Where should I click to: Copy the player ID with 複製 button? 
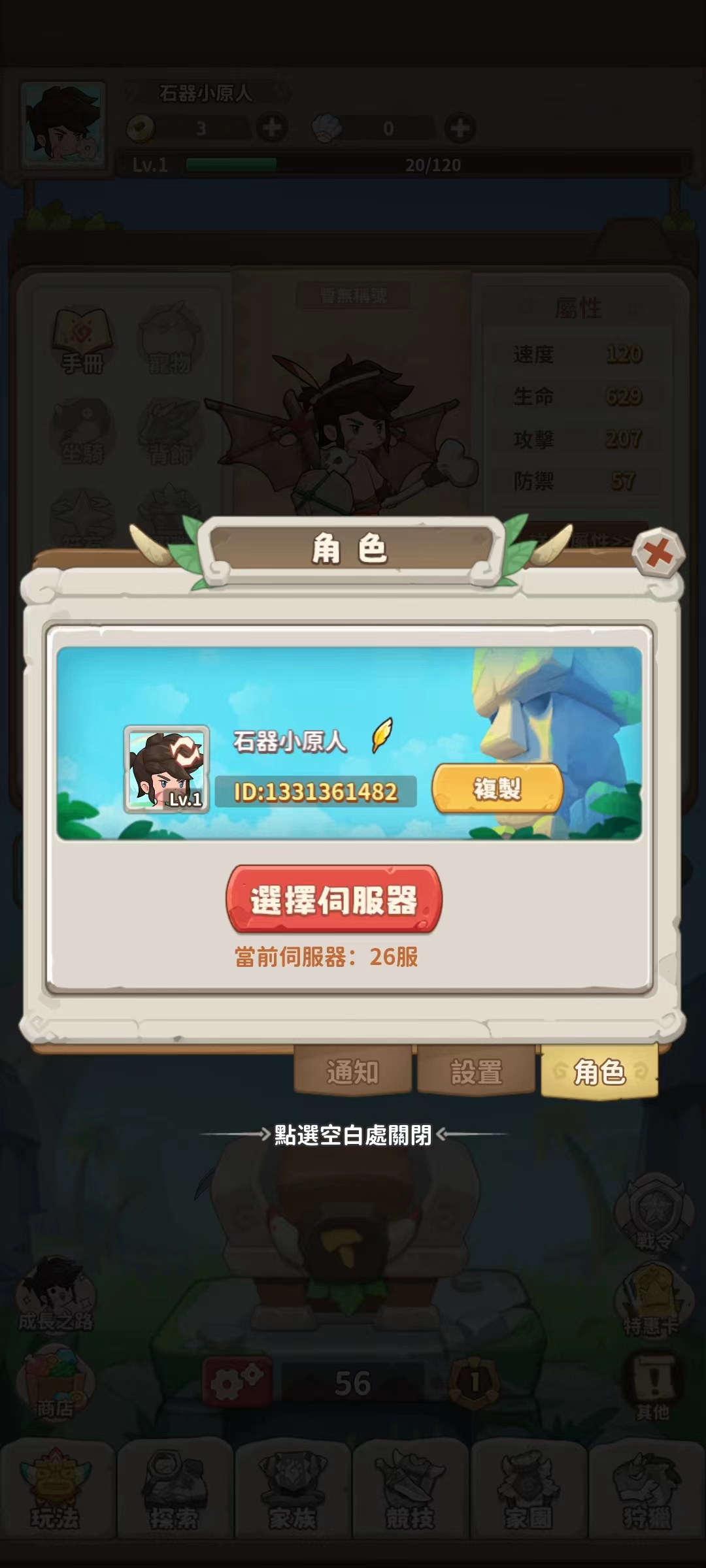click(x=497, y=789)
